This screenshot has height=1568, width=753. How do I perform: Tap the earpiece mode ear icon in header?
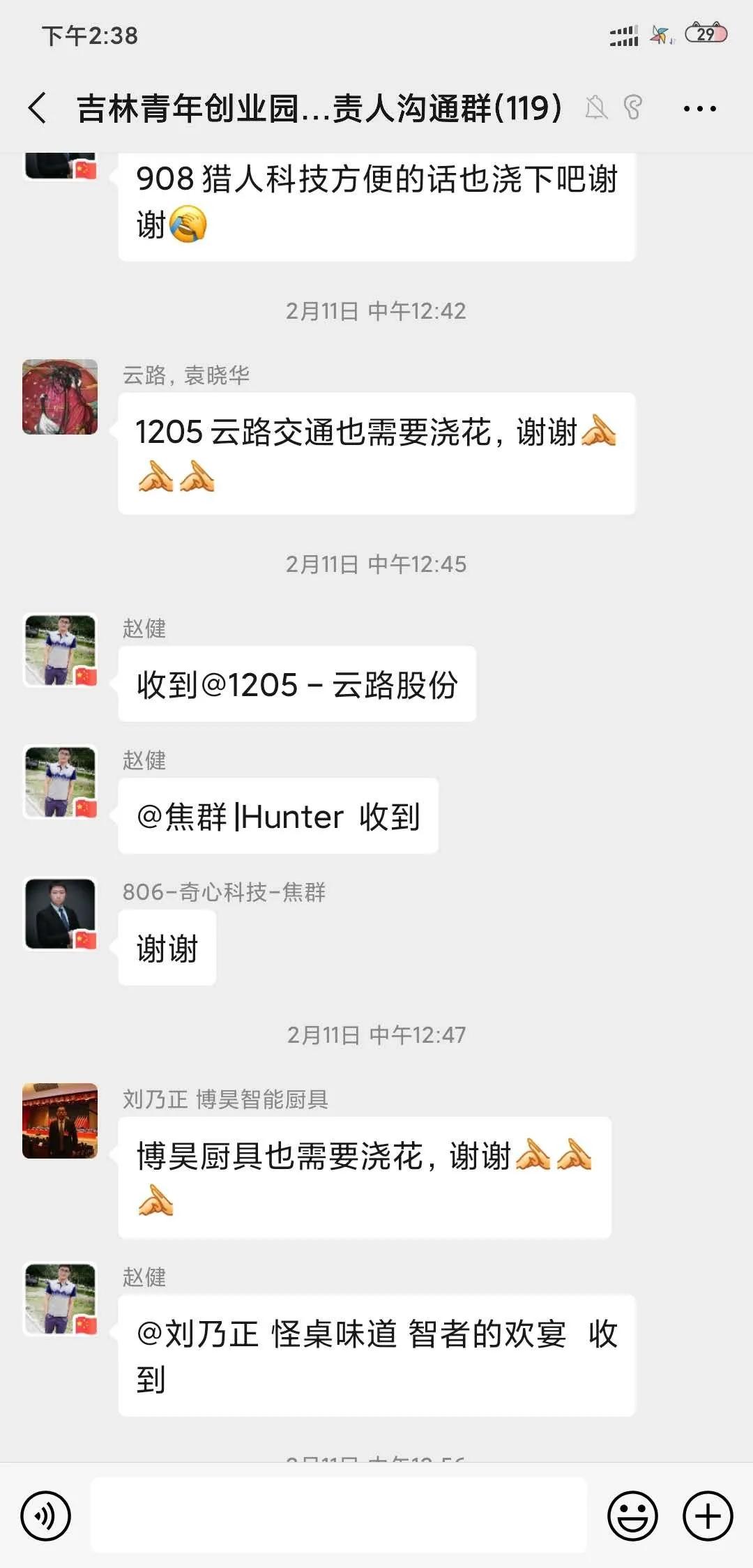point(636,108)
